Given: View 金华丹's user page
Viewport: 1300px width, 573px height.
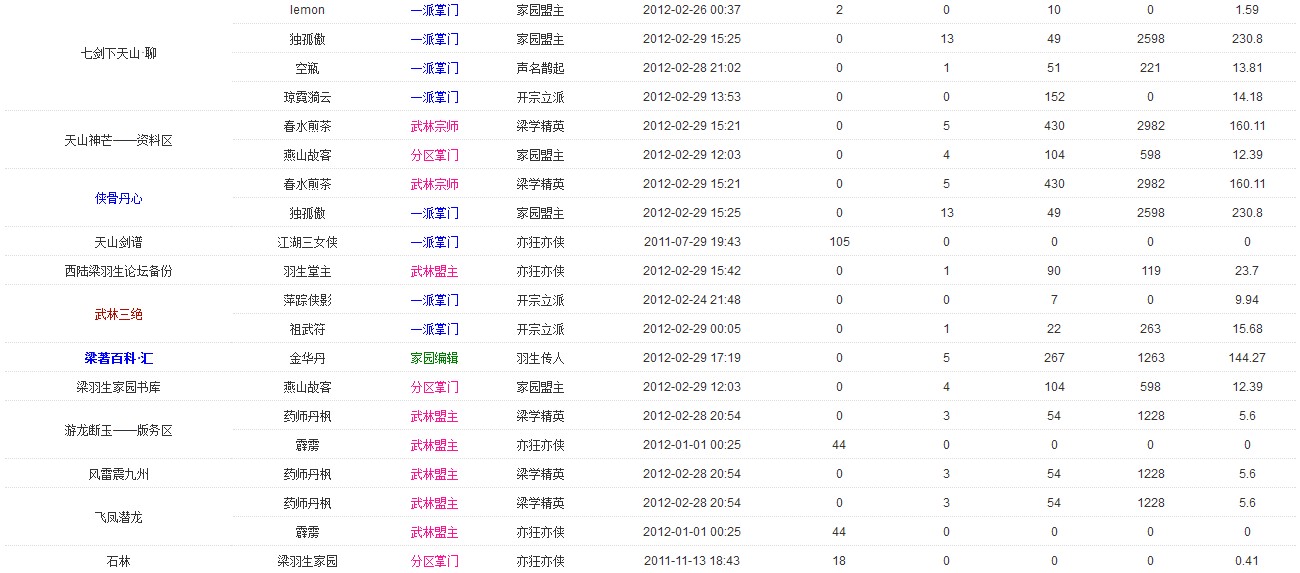Looking at the screenshot, I should pyautogui.click(x=307, y=358).
